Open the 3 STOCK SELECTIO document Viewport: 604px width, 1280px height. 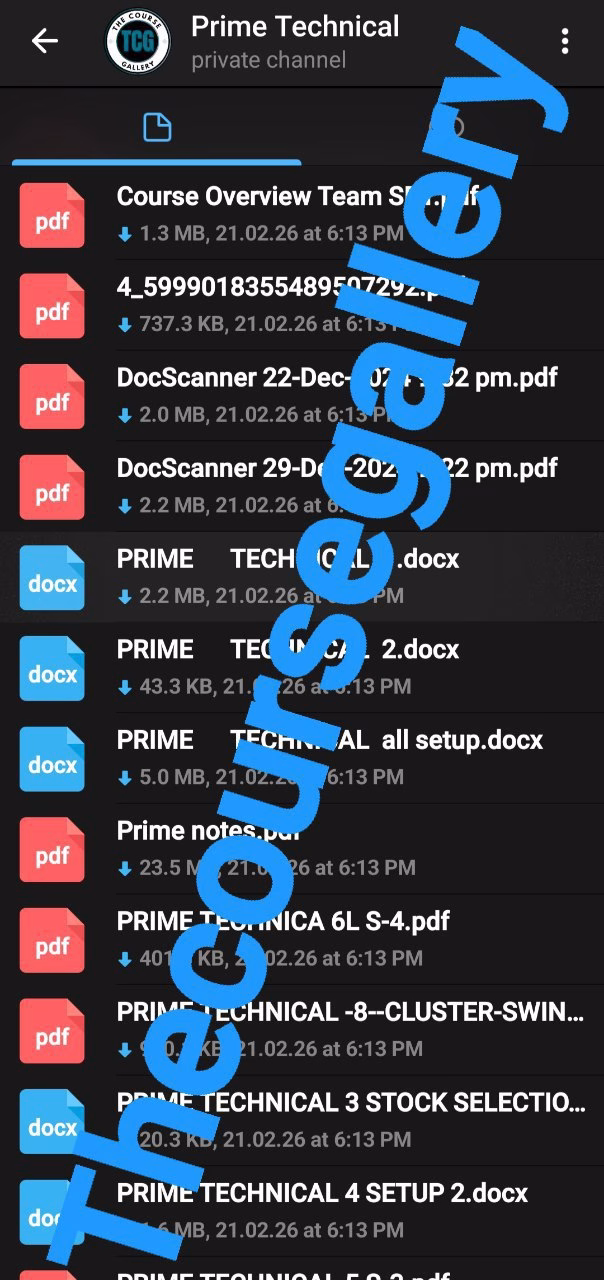click(x=300, y=1120)
